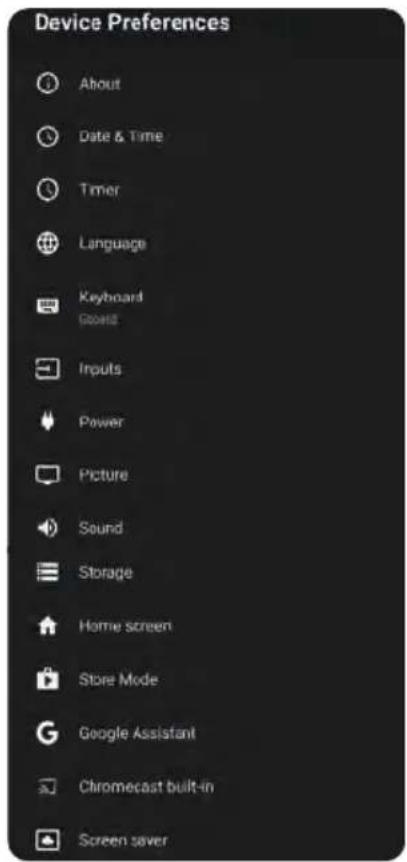This screenshot has height=862, width=407.
Task: Select the Timer option
Action: click(206, 190)
